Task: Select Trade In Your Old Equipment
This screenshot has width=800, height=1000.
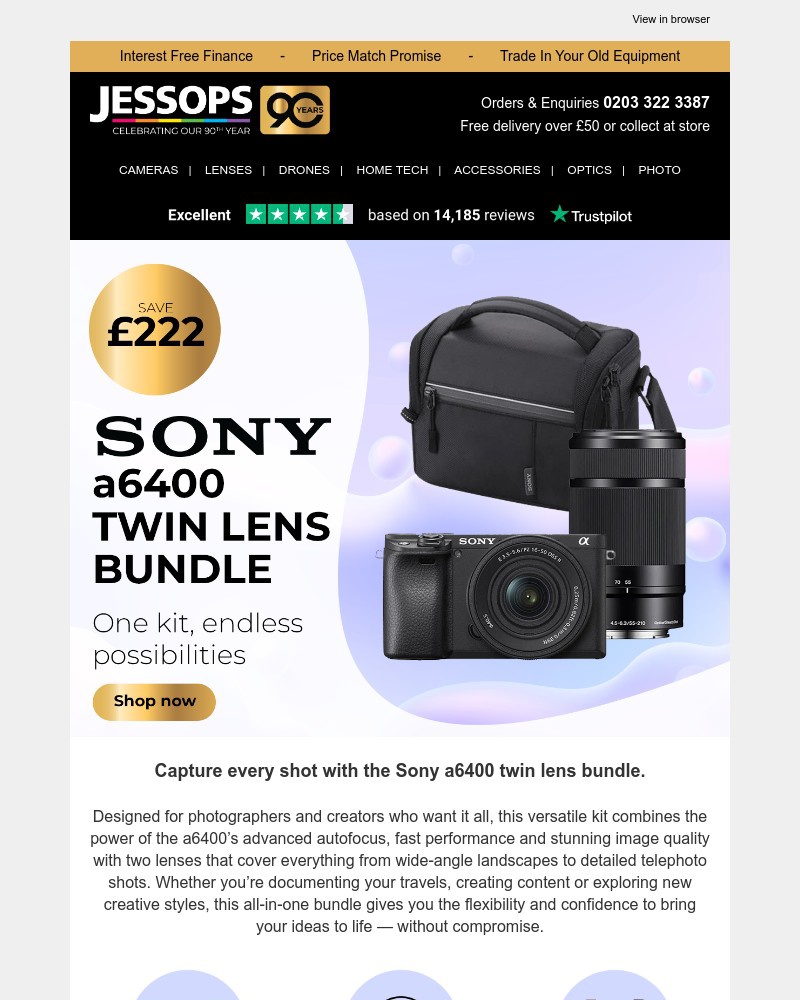Action: 590,56
